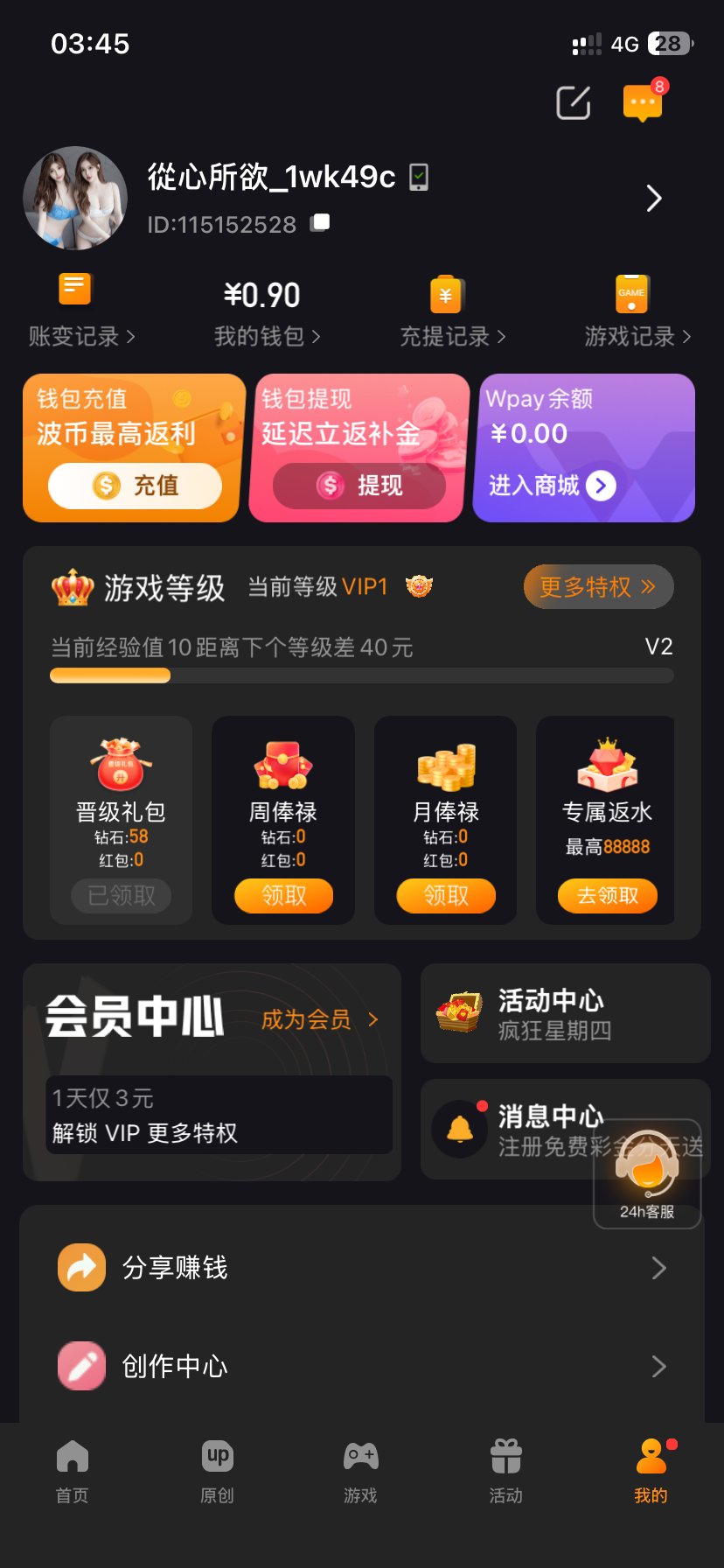
Task: Open 充提记录
Action: (x=452, y=336)
